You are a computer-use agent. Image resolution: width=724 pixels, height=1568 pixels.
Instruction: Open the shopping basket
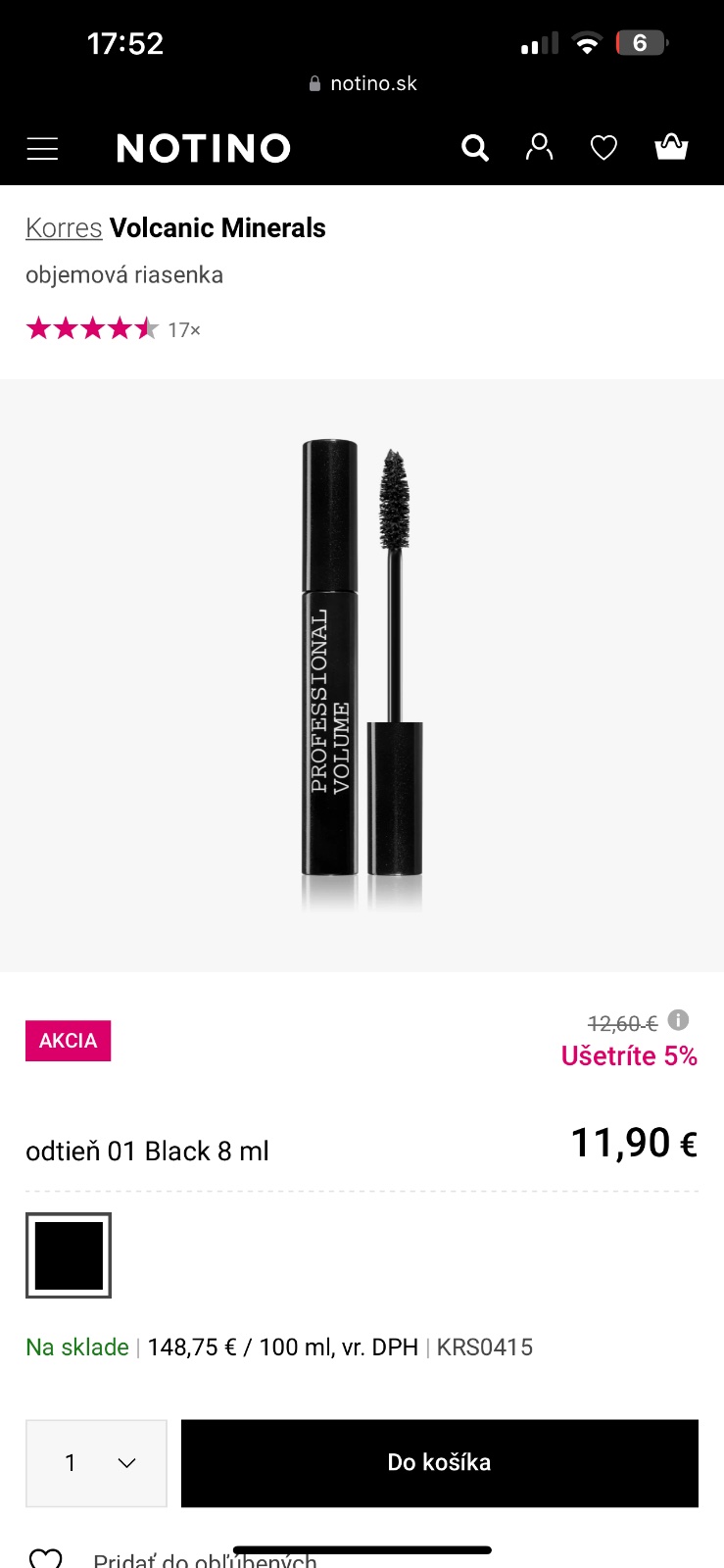[x=671, y=147]
